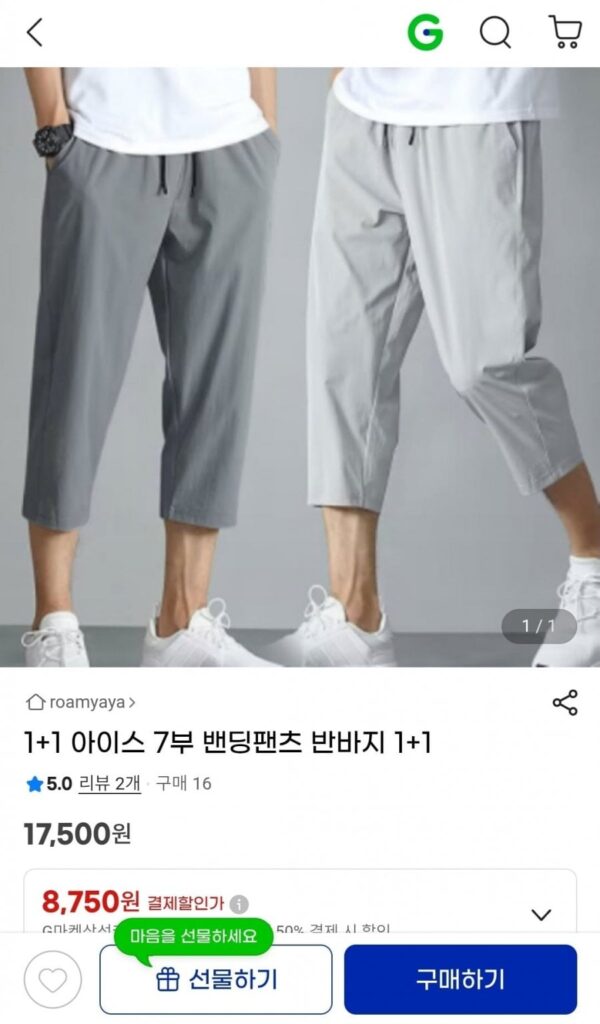Share this product
The height and width of the screenshot is (1024, 600).
tap(565, 703)
